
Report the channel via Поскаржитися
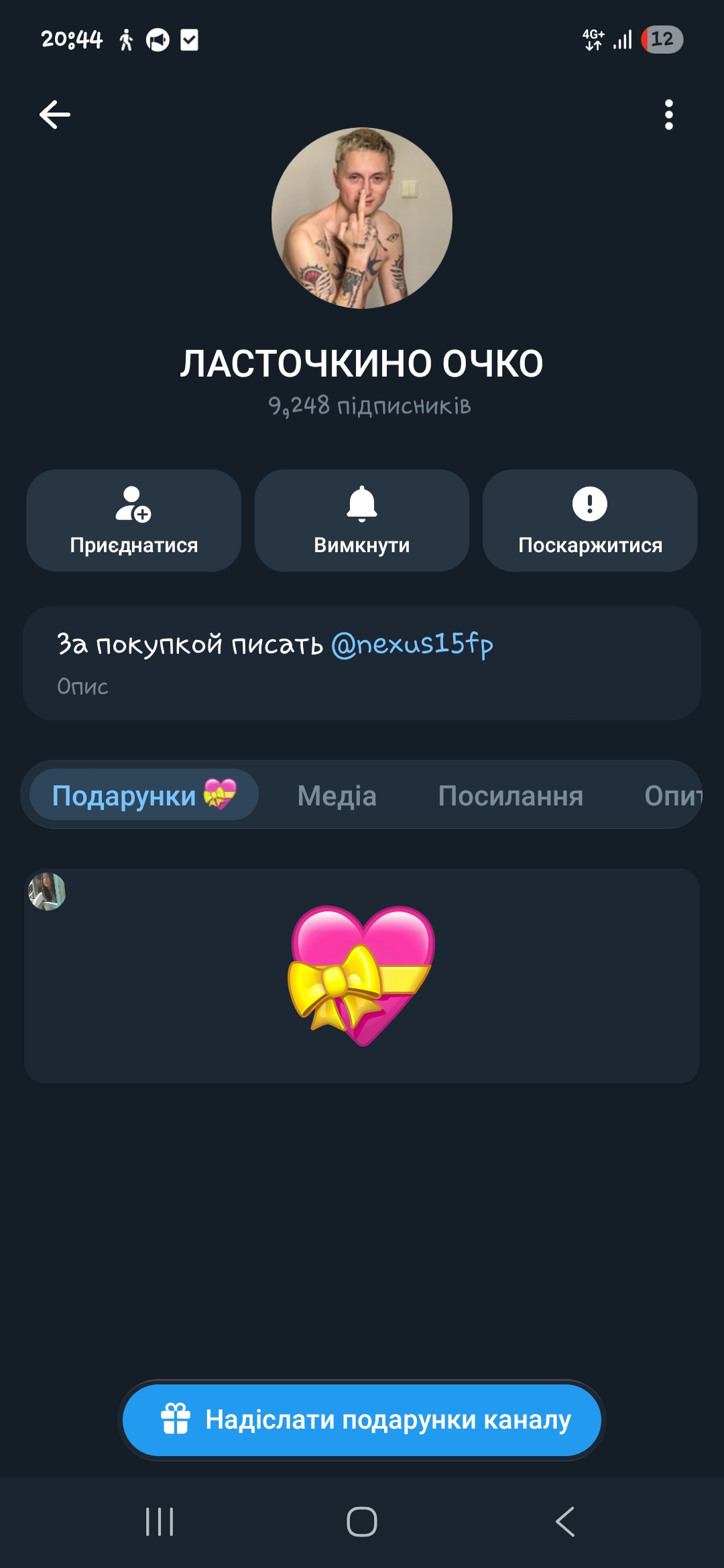(590, 521)
